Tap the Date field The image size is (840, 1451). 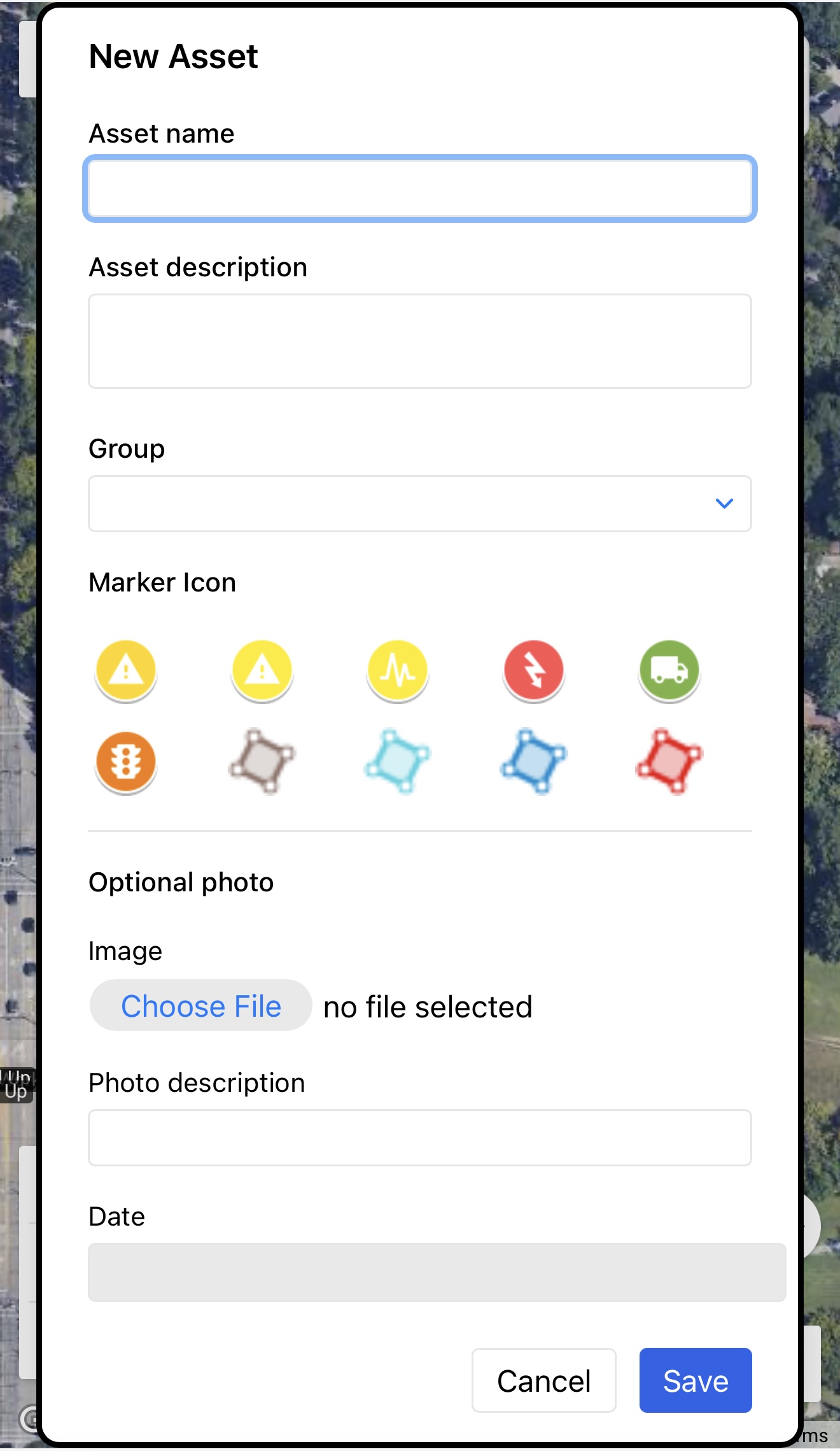tap(437, 1272)
